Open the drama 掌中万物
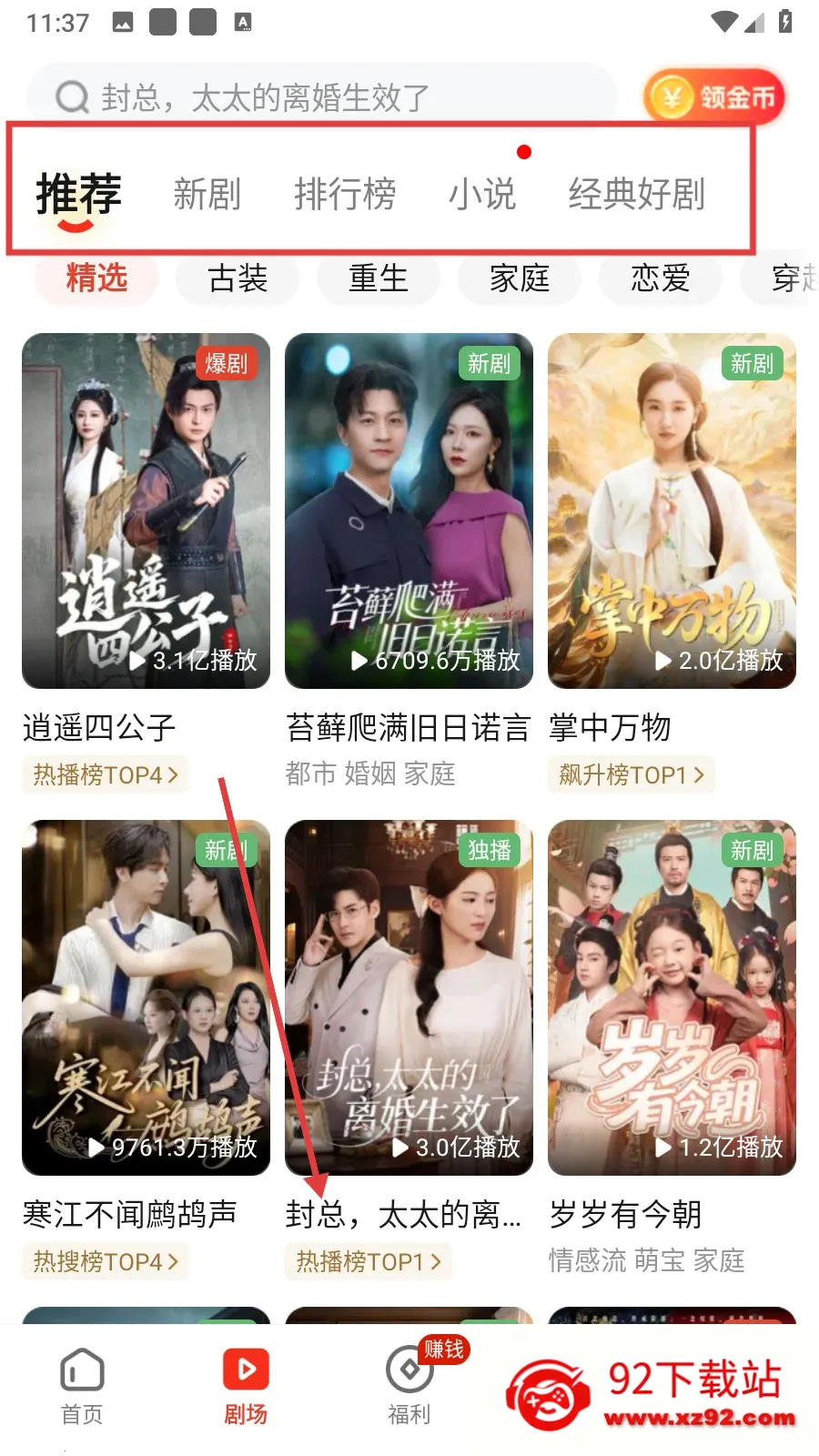 click(672, 511)
